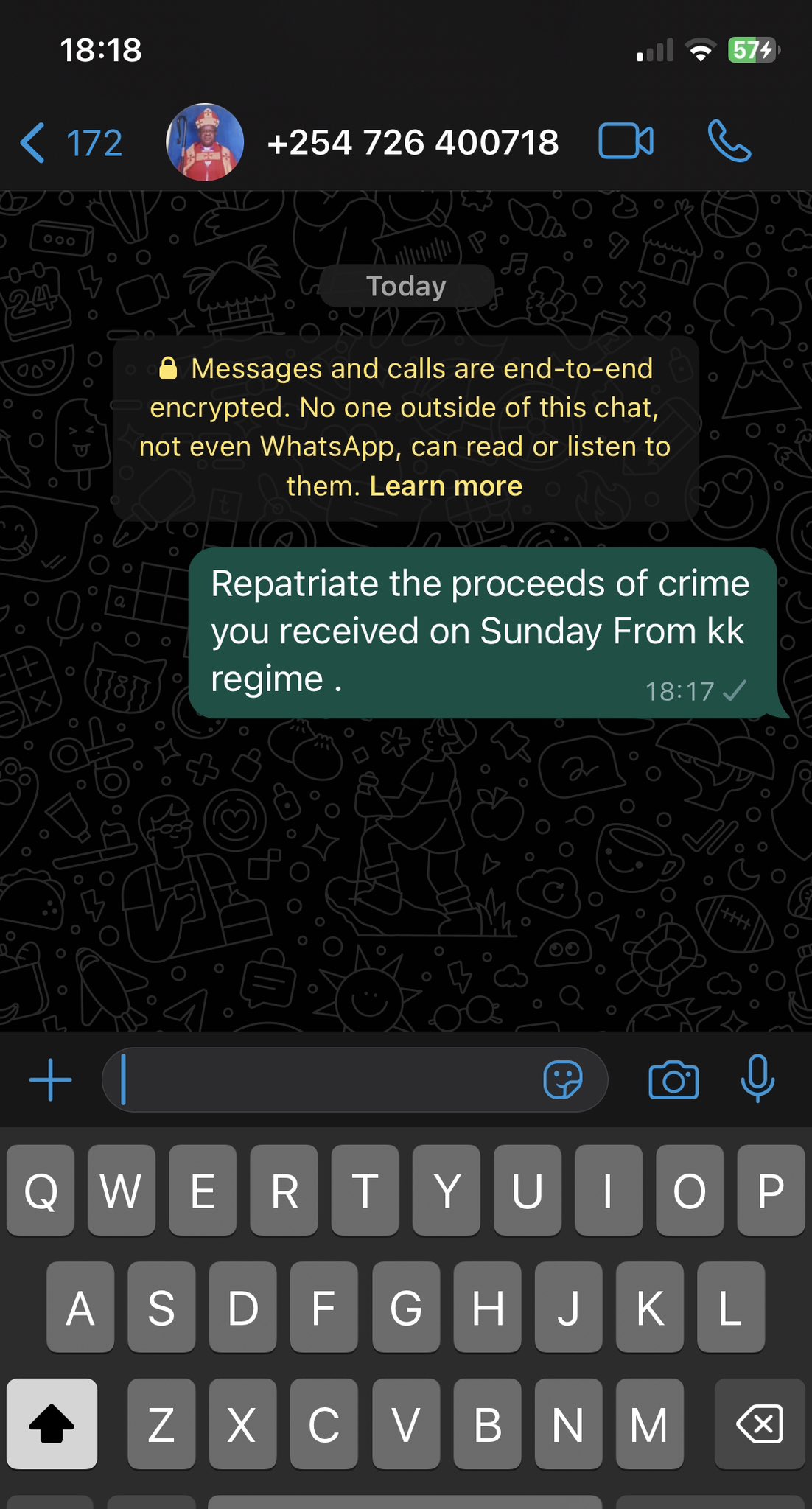
Task: Start a voice call with this contact
Action: 729,141
